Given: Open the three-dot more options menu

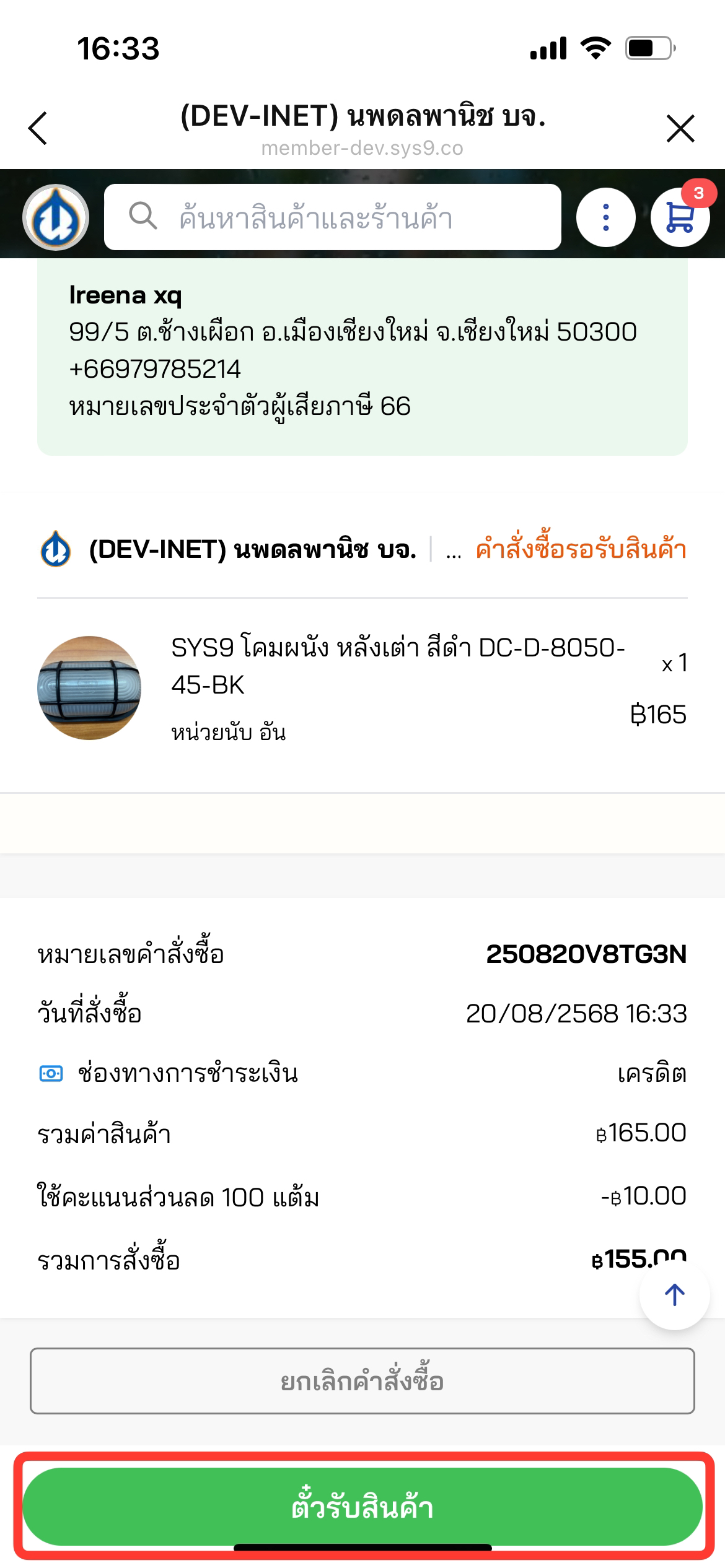Looking at the screenshot, I should pos(605,217).
